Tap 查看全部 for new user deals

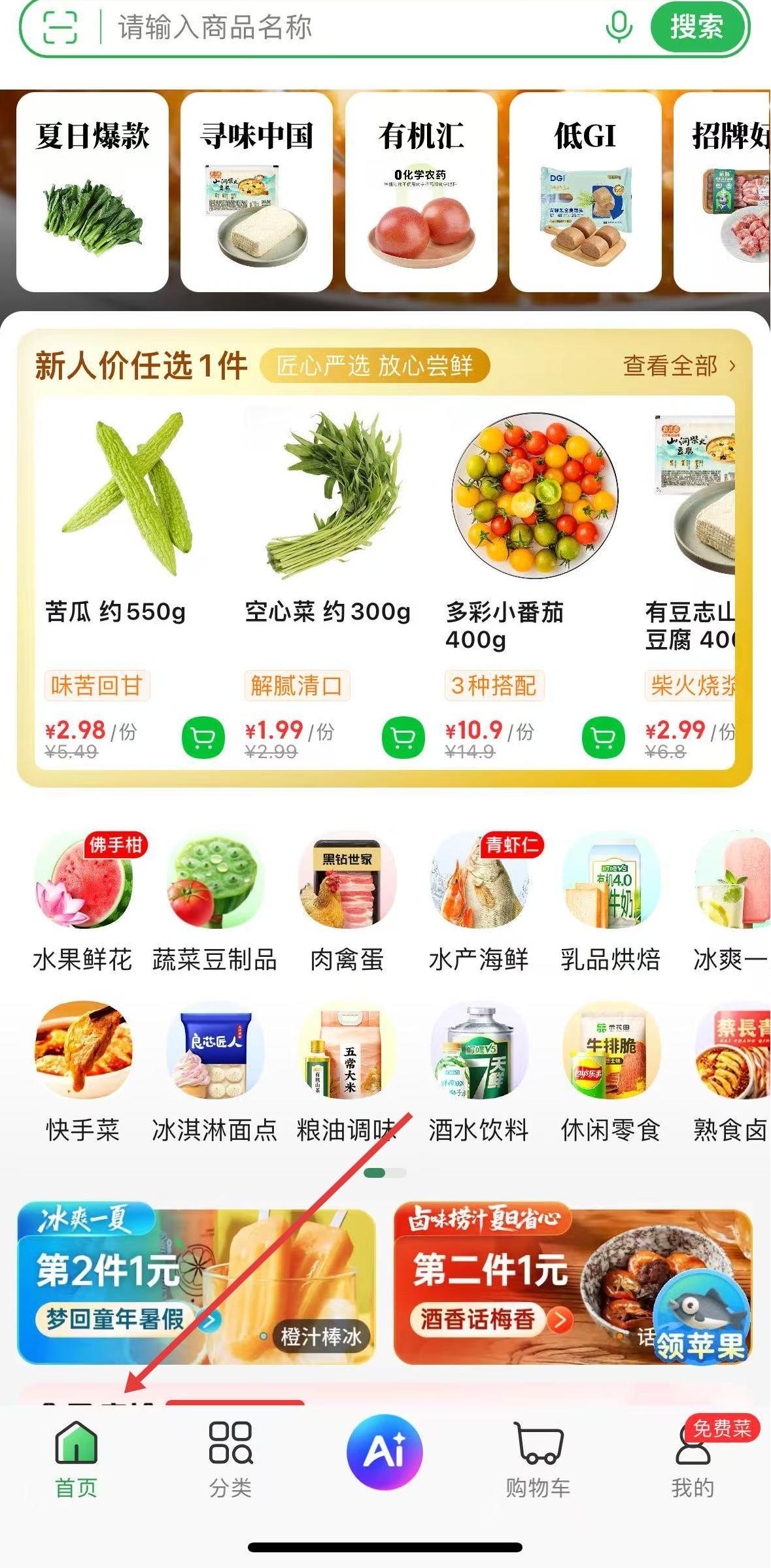pos(679,366)
